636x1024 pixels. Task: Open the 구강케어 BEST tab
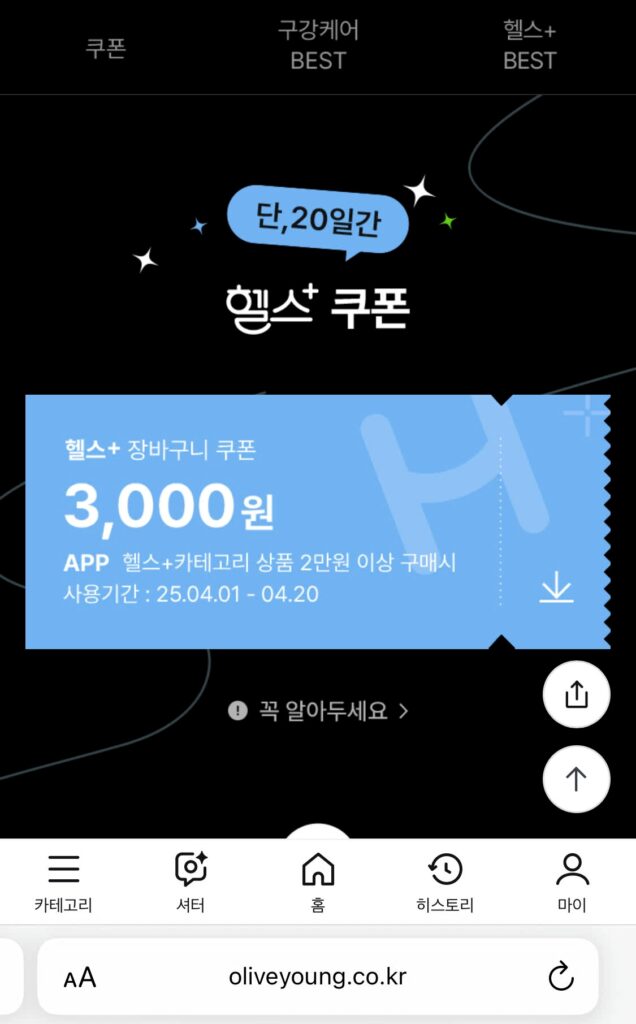(x=317, y=46)
